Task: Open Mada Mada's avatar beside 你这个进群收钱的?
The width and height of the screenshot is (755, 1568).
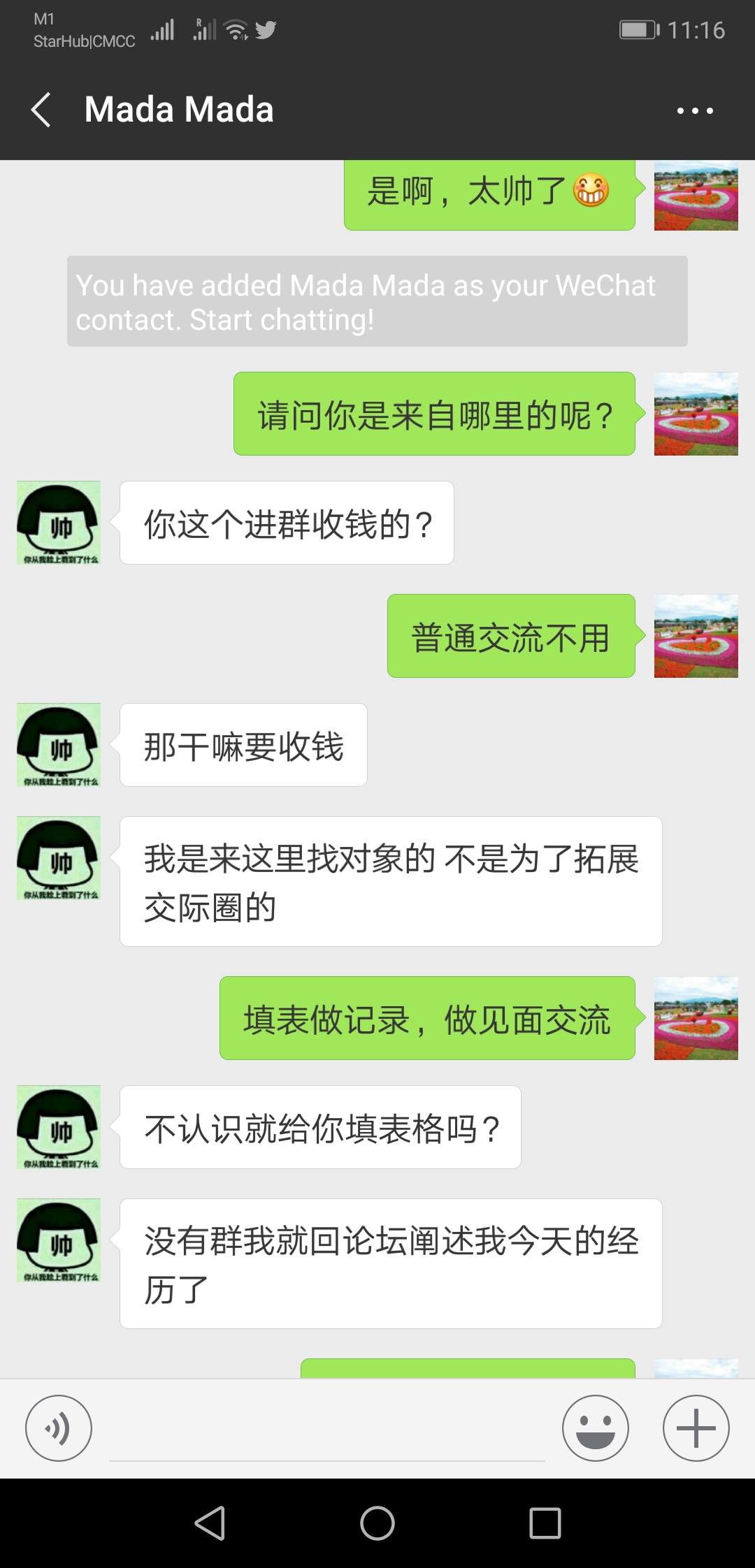Action: (59, 523)
